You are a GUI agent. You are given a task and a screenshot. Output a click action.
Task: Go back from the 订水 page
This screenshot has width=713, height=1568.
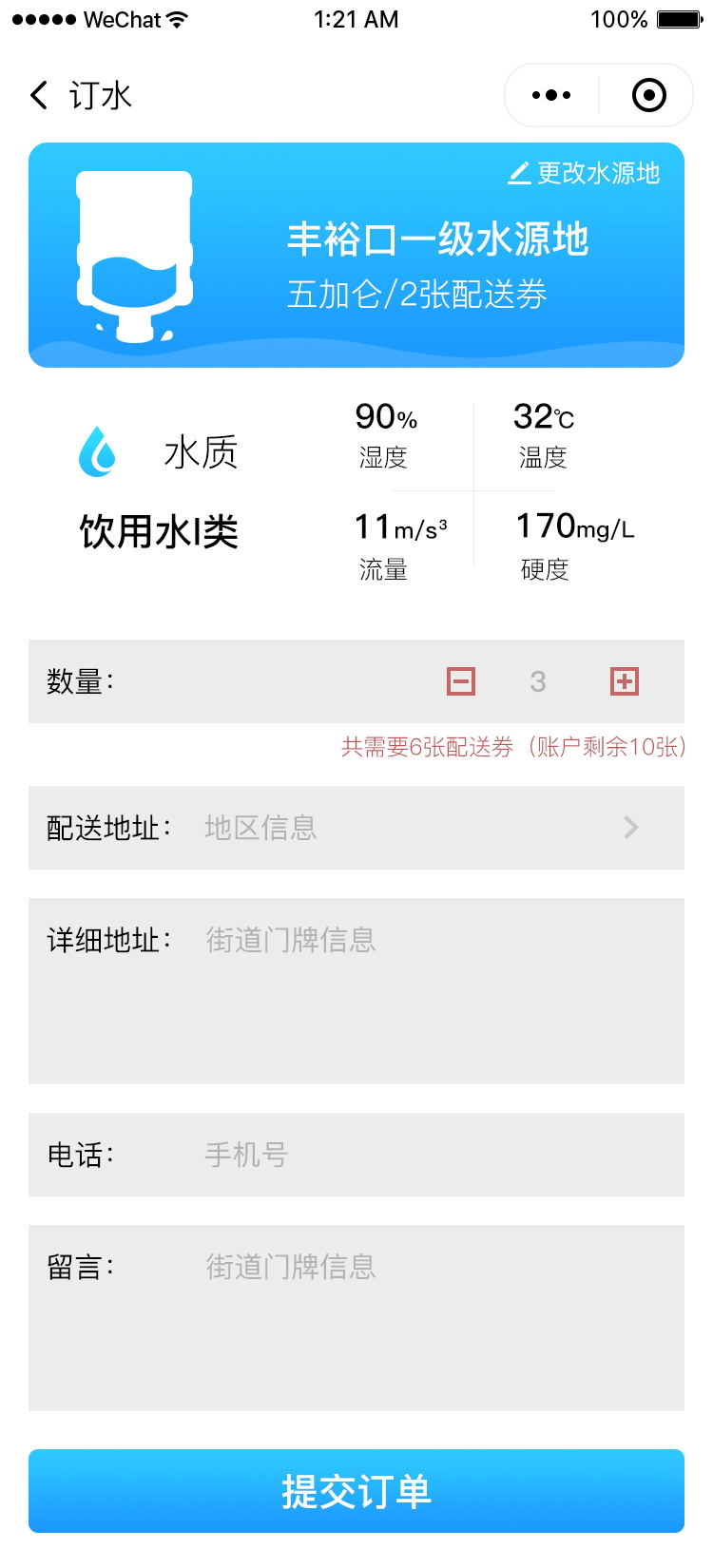(x=39, y=95)
